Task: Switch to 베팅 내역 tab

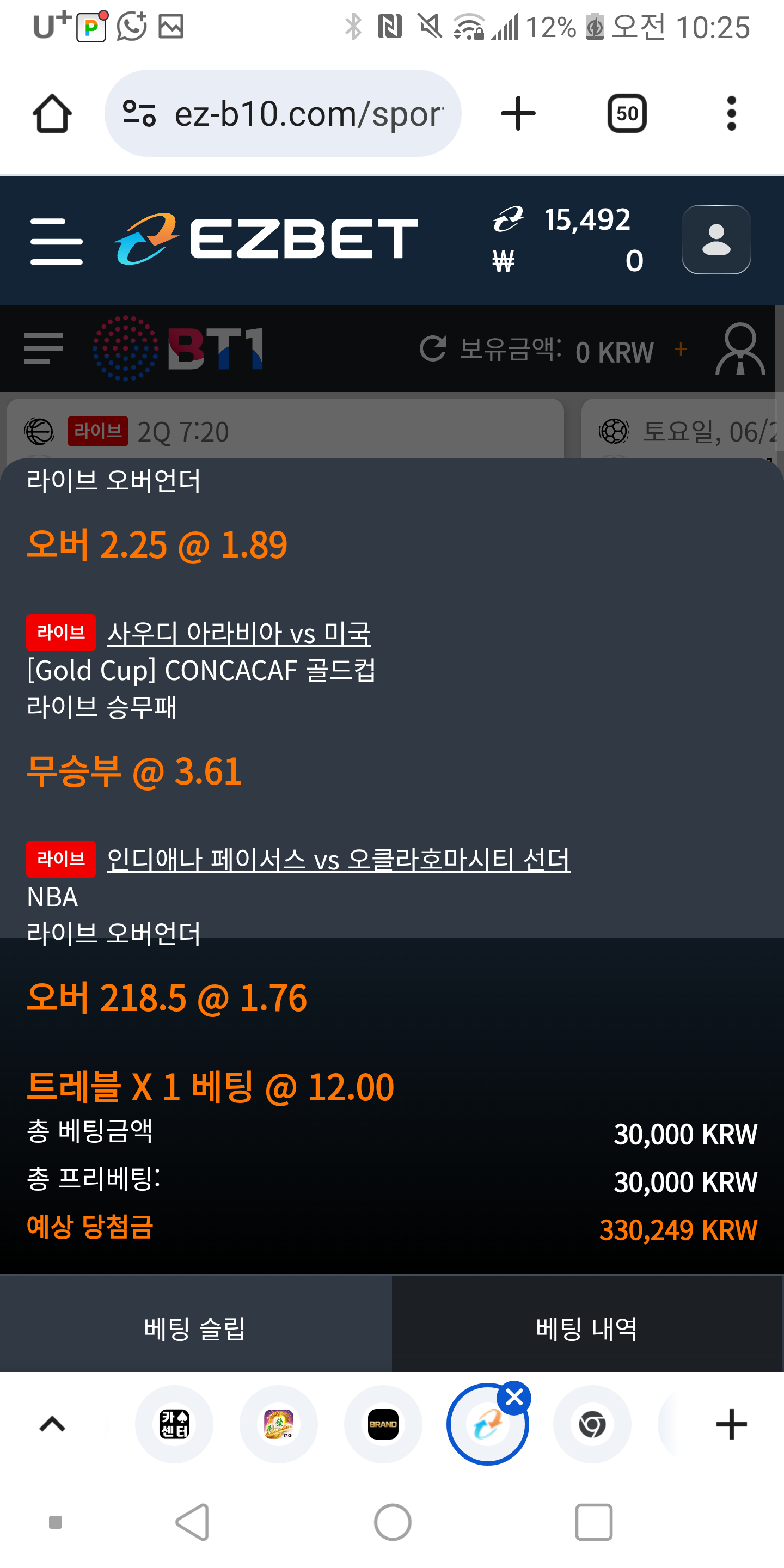Action: 587,1328
